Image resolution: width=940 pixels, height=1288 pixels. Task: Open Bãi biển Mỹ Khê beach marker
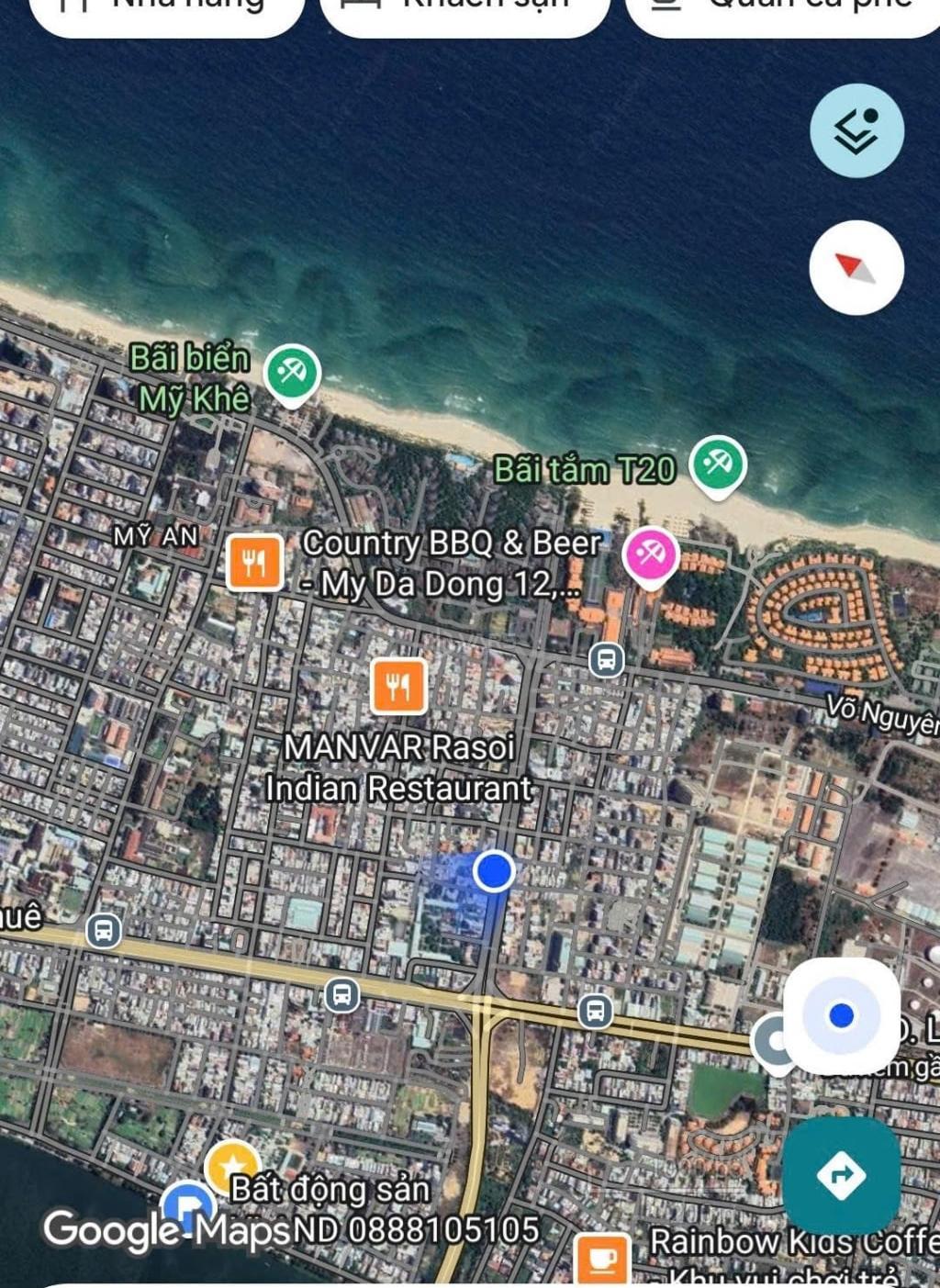pos(292,373)
